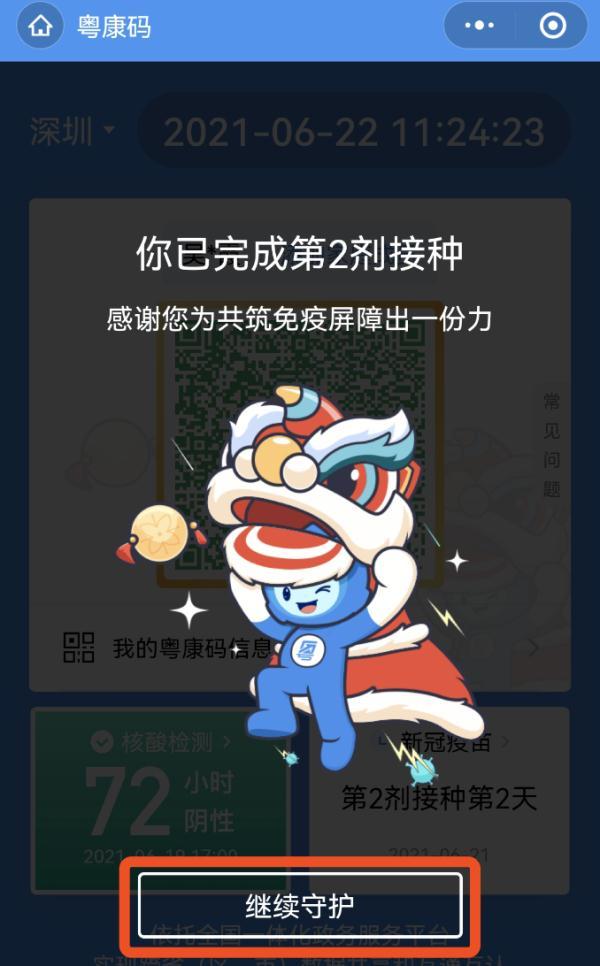This screenshot has height=966, width=600.
Task: Open the three-dot more menu
Action: [481, 26]
